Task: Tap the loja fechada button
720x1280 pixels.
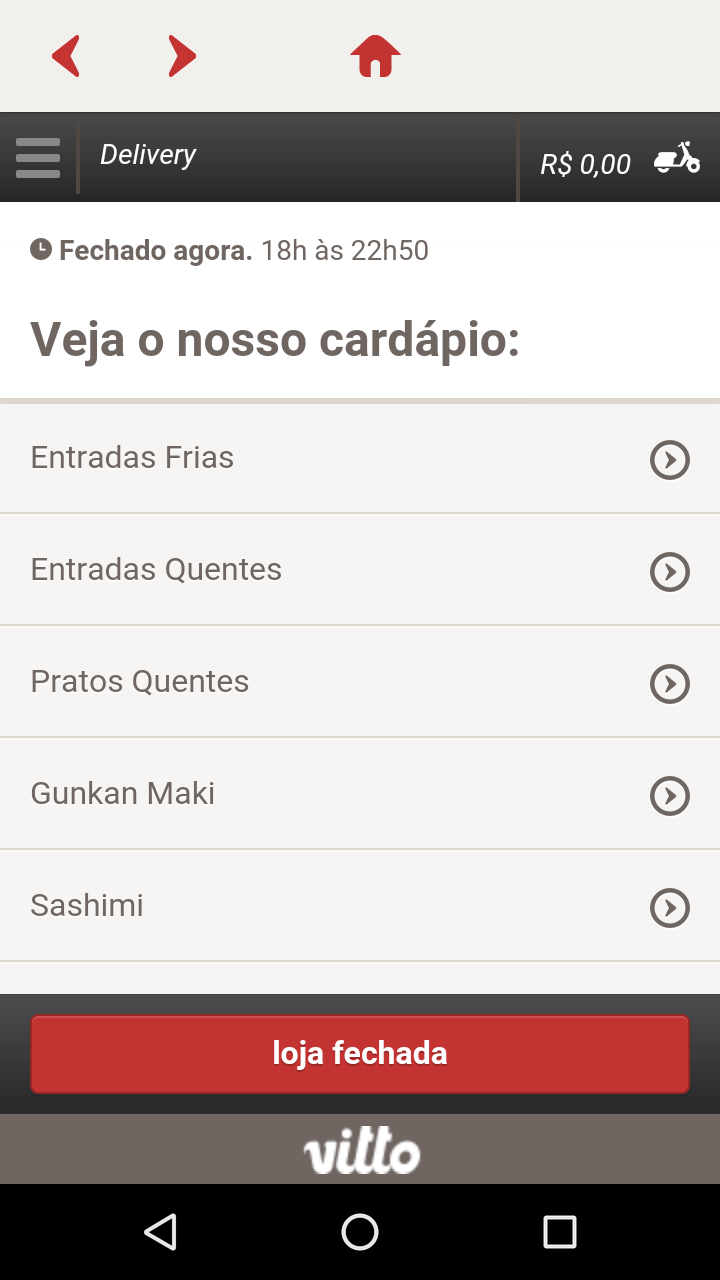Action: 360,1054
